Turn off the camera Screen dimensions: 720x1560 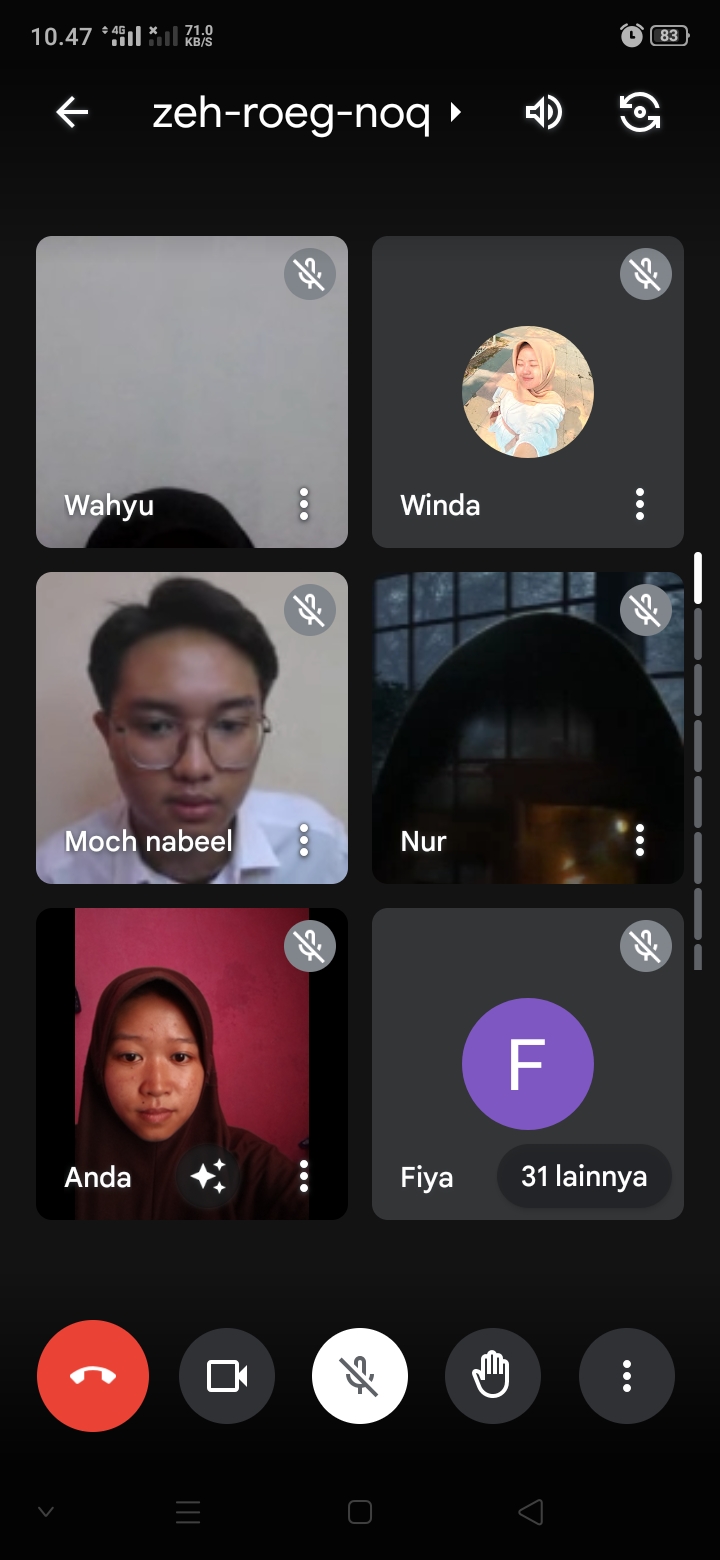[227, 1376]
